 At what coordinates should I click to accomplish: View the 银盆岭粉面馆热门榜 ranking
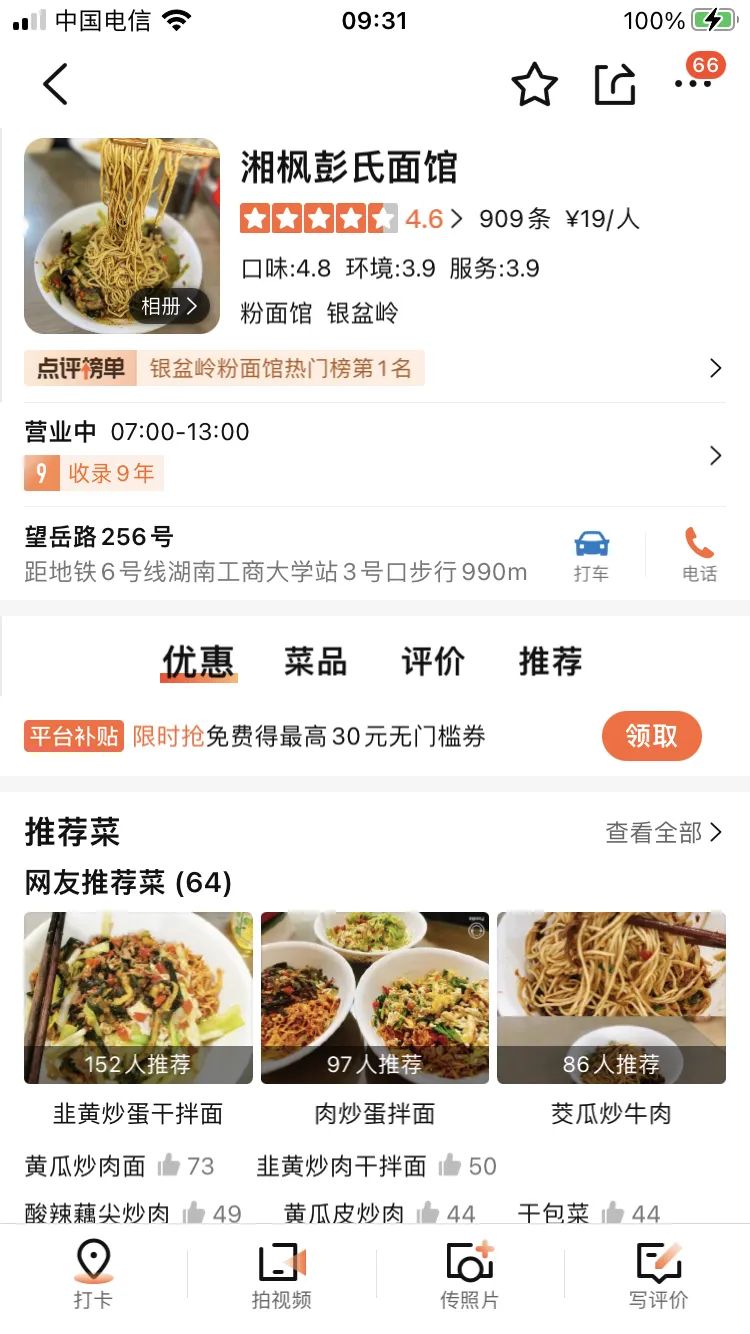tap(375, 369)
